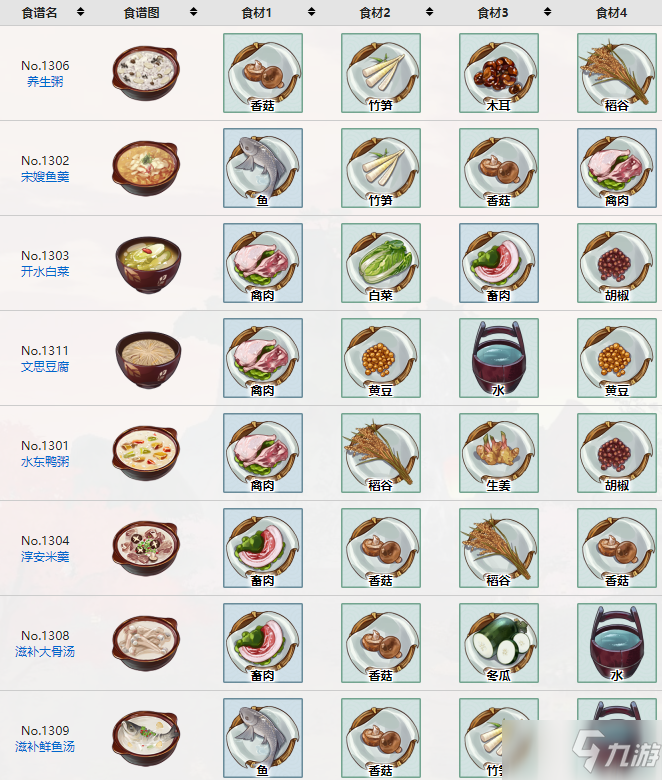Viewport: 662px width, 780px height.
Task: Open the 宋嫂鱼羹 recipe link
Action: click(x=45, y=177)
